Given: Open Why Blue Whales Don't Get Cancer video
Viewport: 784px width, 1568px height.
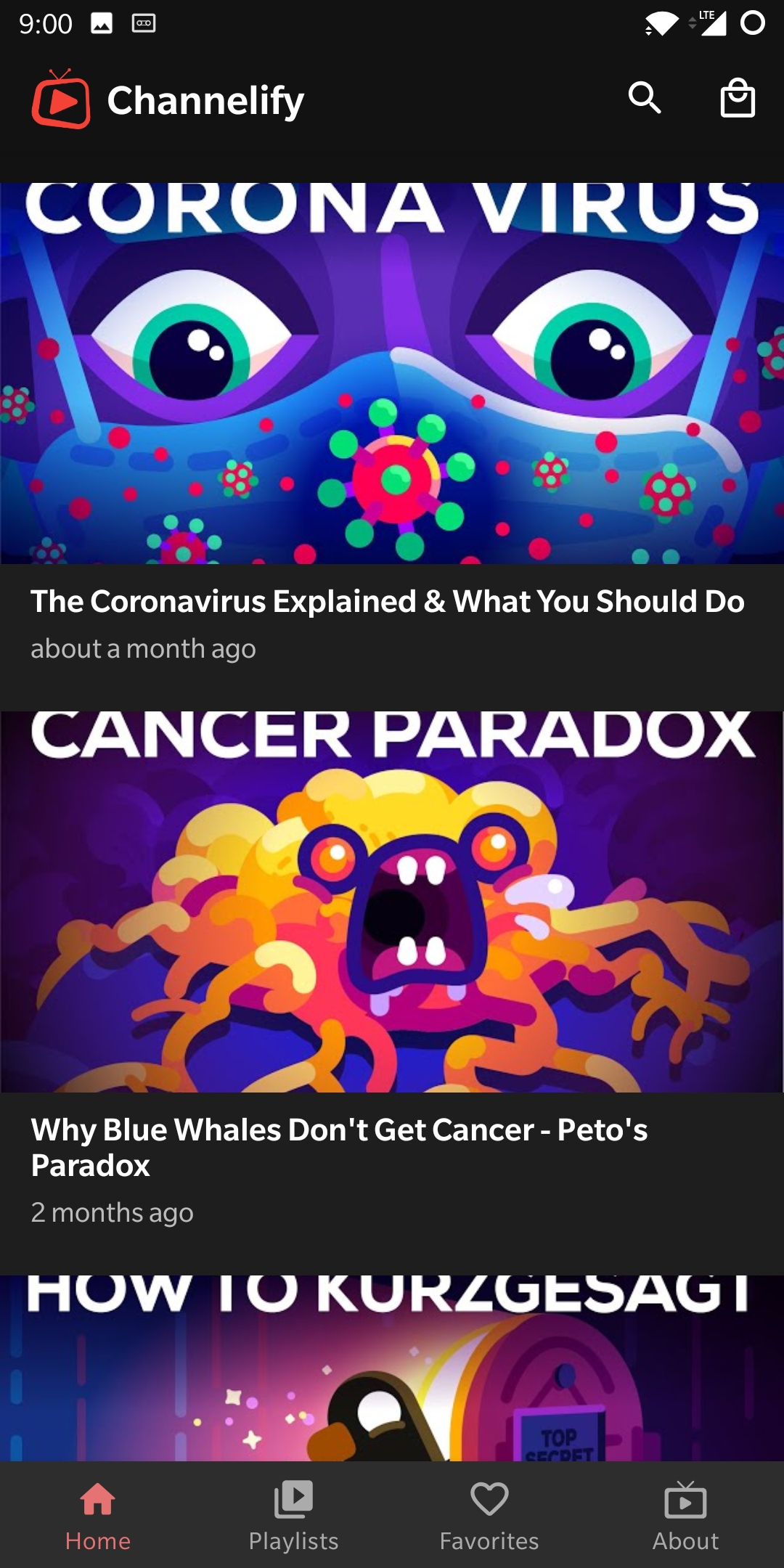Looking at the screenshot, I should (392, 902).
